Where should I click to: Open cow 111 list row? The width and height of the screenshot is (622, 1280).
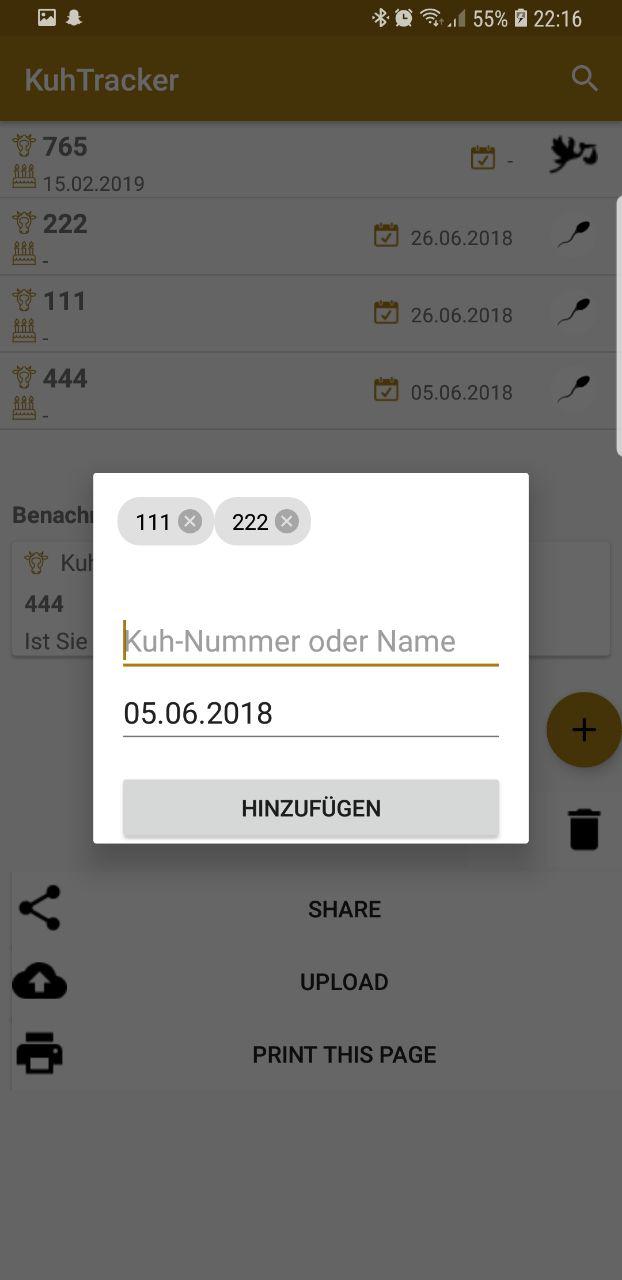(x=250, y=314)
